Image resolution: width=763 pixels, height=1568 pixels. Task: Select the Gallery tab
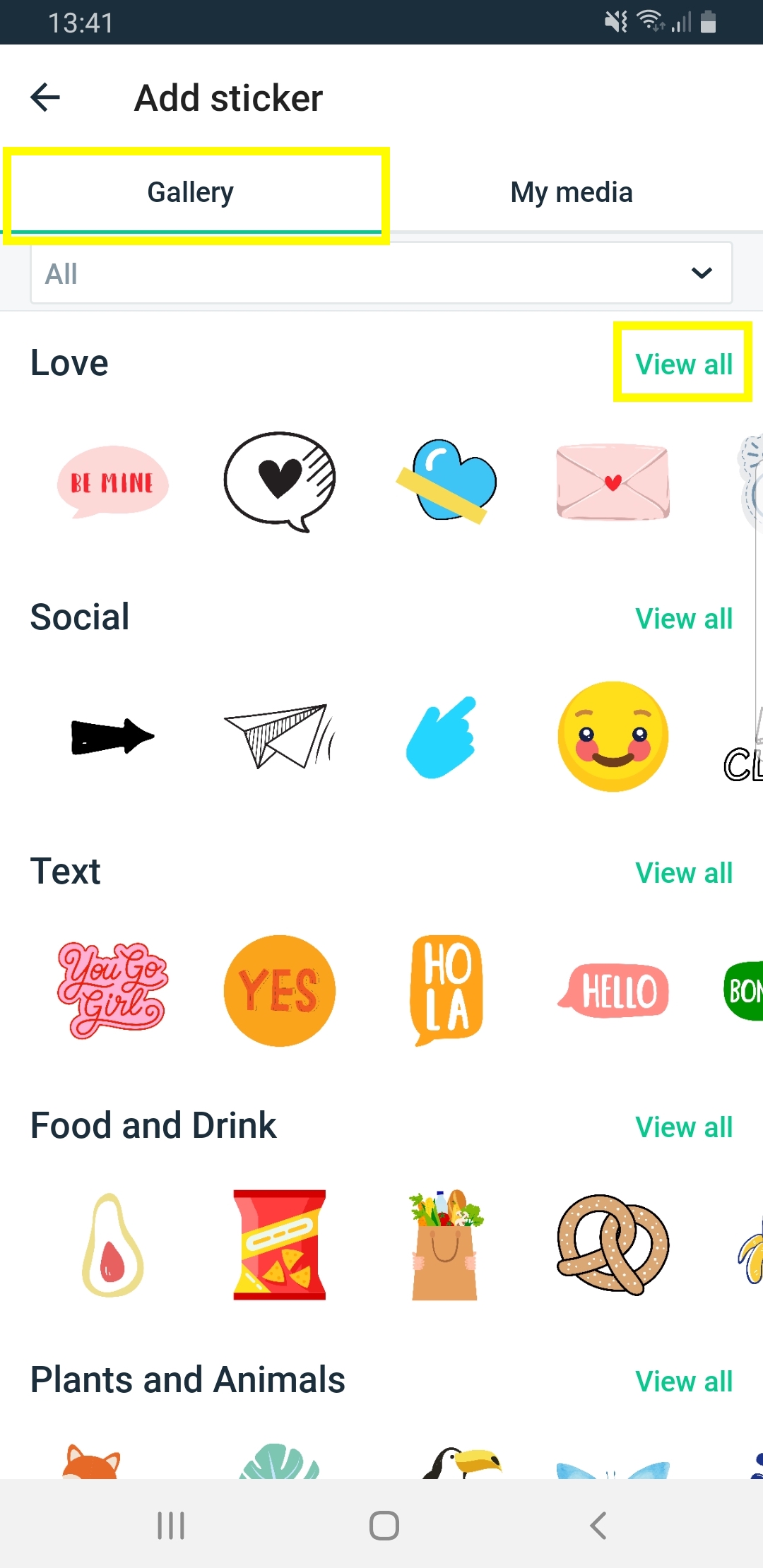(x=191, y=192)
